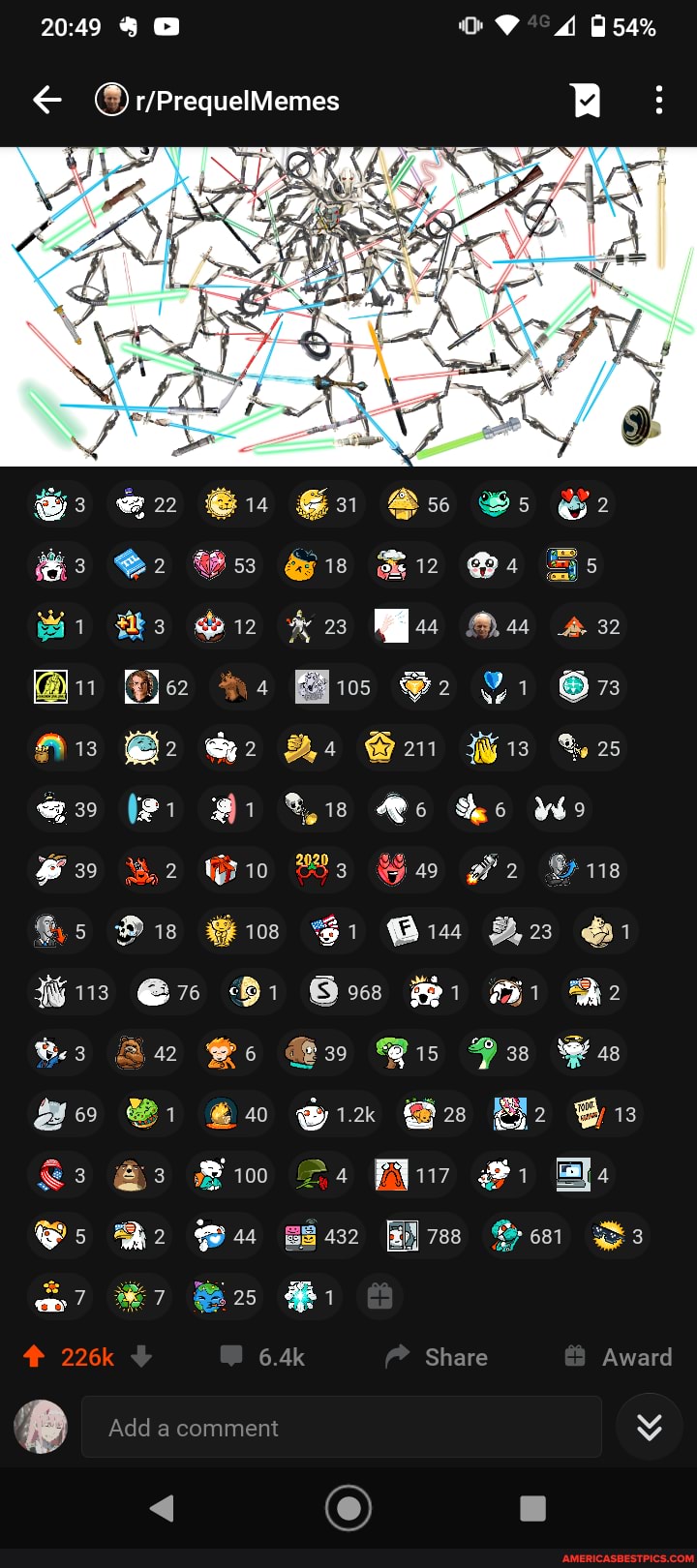This screenshot has height=1568, width=697.
Task: Go back with the arrow icon
Action: 46,100
